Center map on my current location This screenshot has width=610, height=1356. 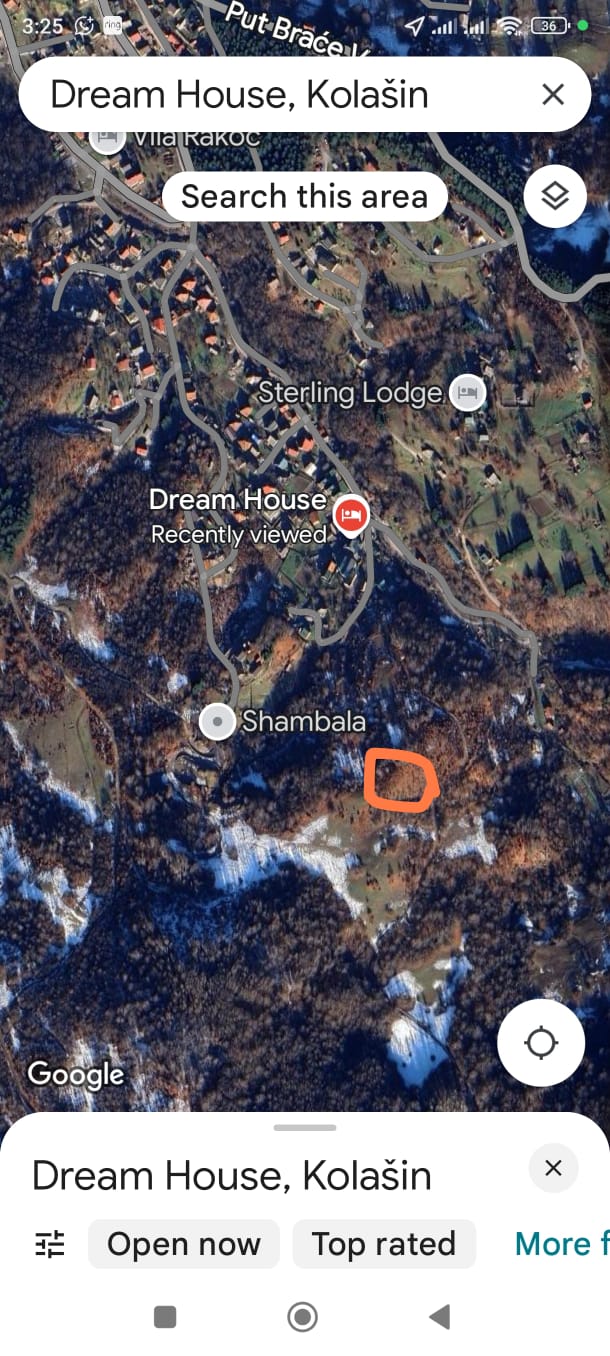(541, 1043)
